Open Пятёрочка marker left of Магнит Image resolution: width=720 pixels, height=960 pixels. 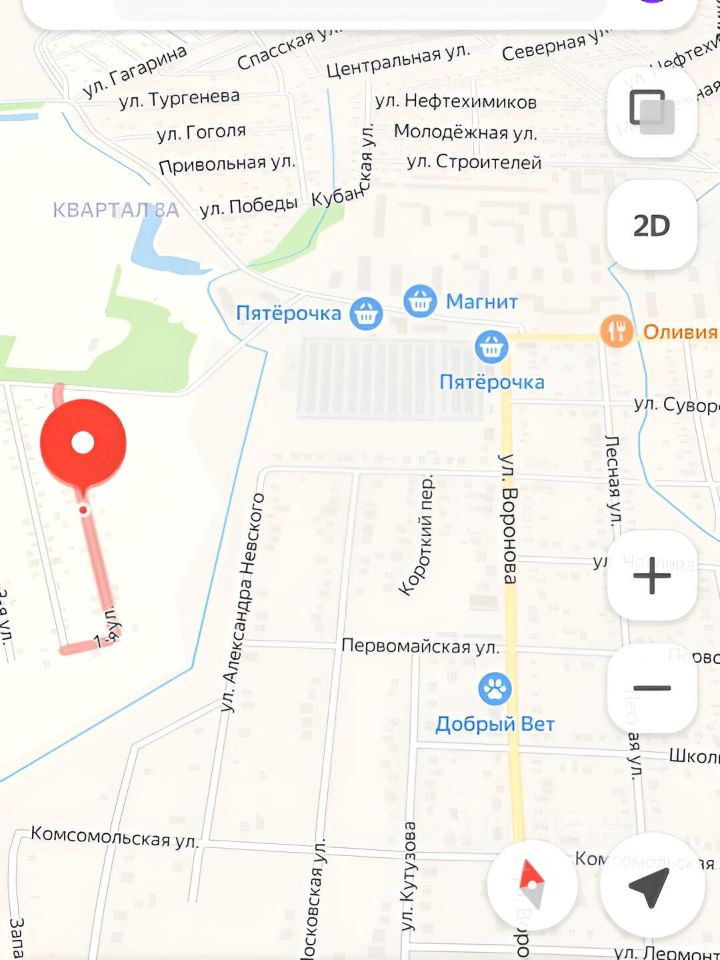(367, 313)
